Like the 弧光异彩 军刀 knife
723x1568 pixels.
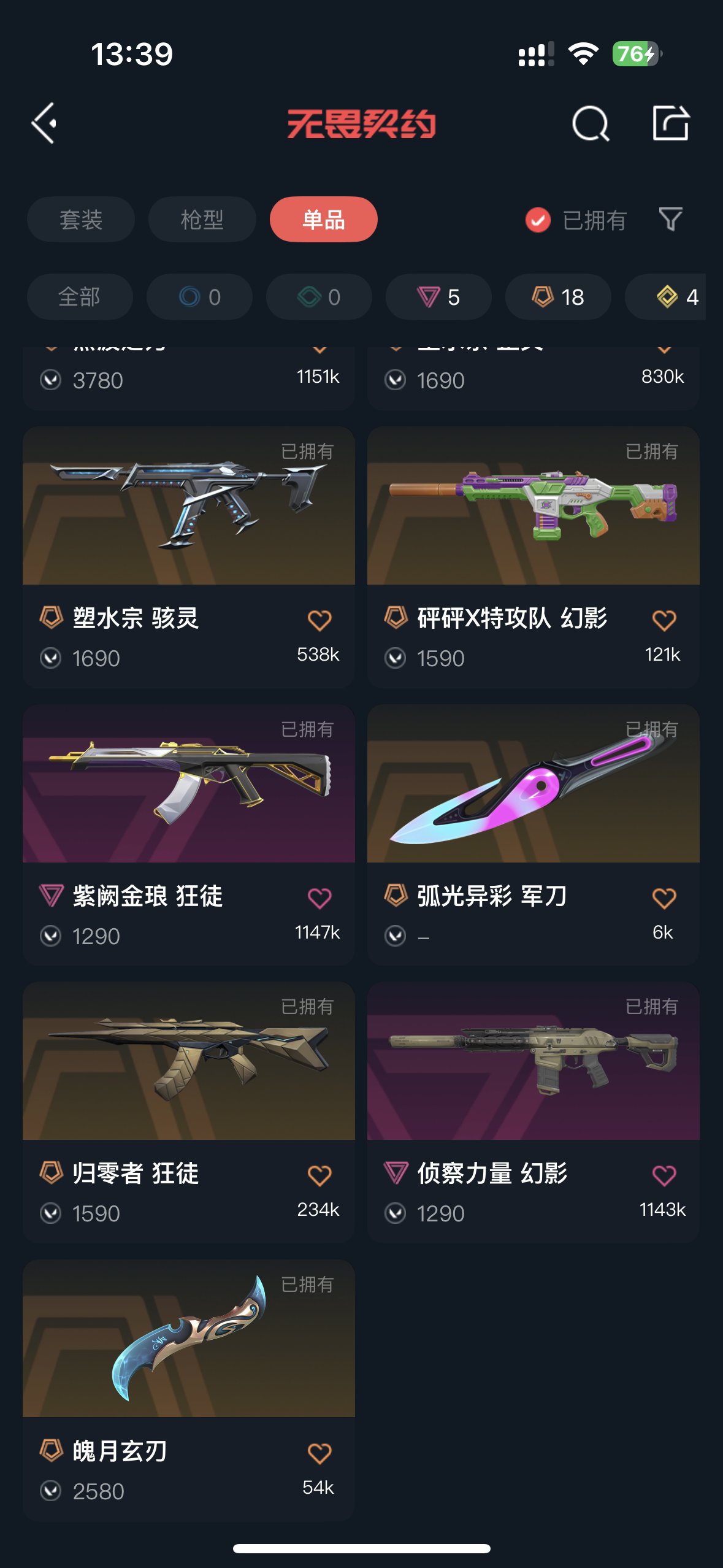664,899
